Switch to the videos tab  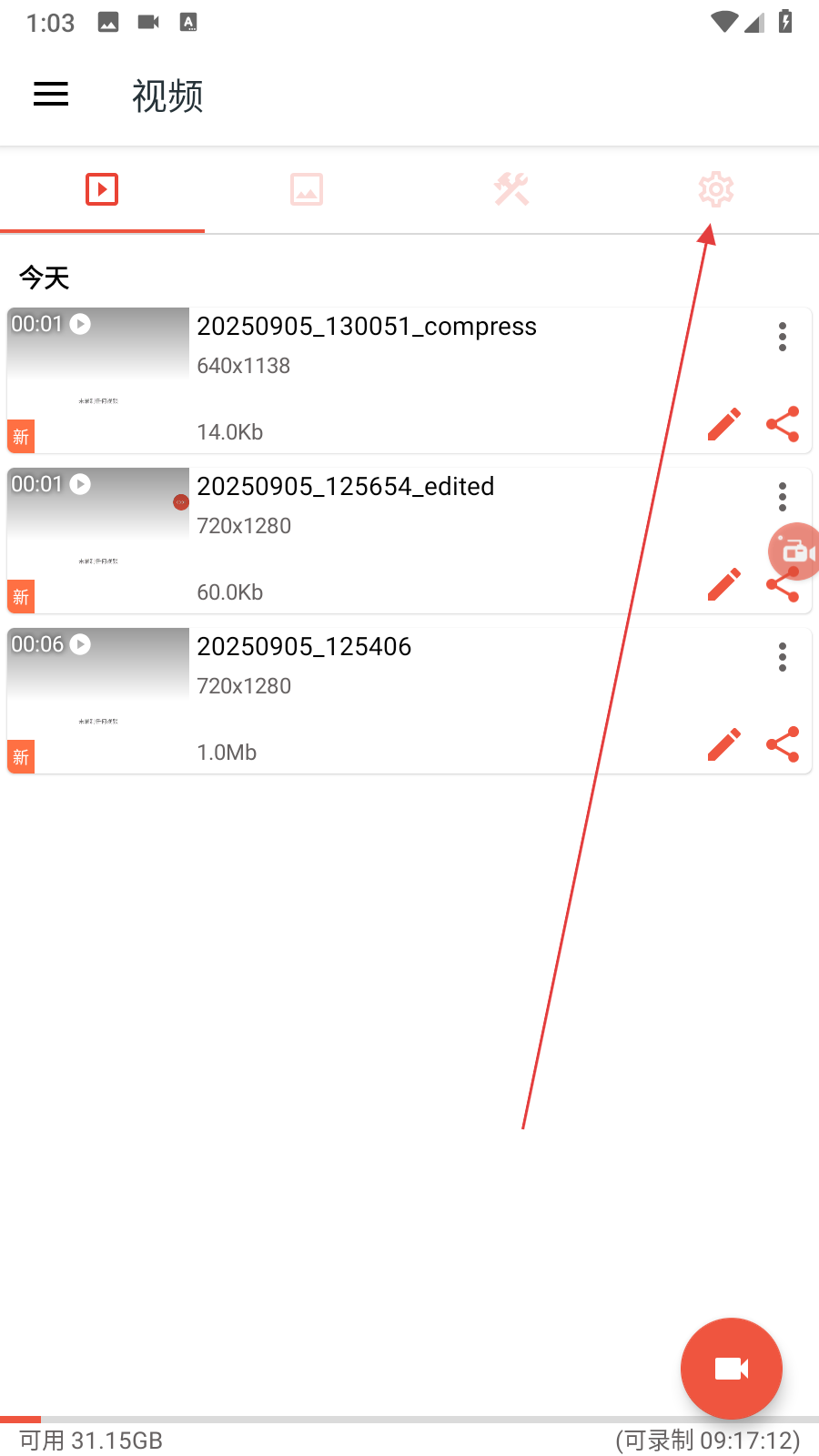click(x=102, y=189)
